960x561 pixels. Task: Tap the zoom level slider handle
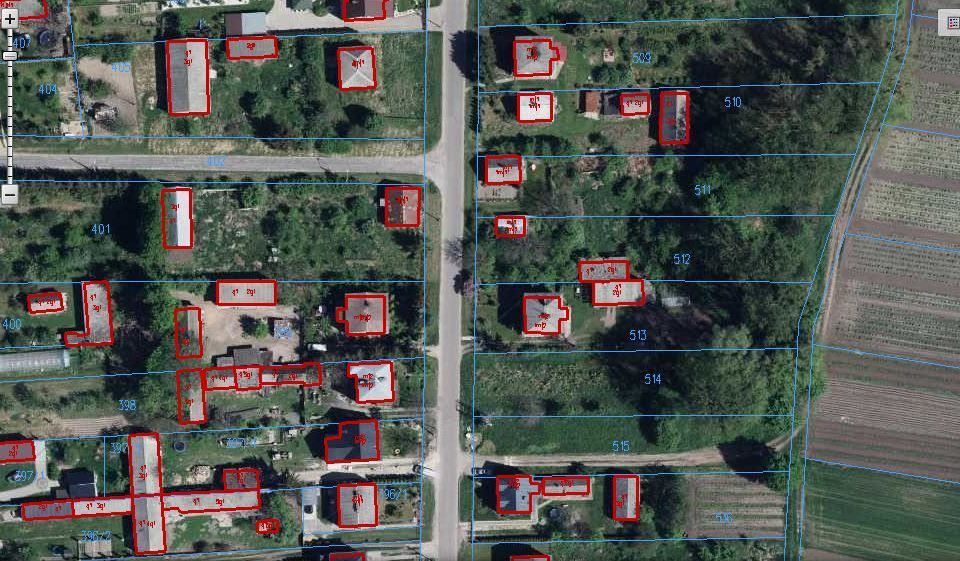10,56
